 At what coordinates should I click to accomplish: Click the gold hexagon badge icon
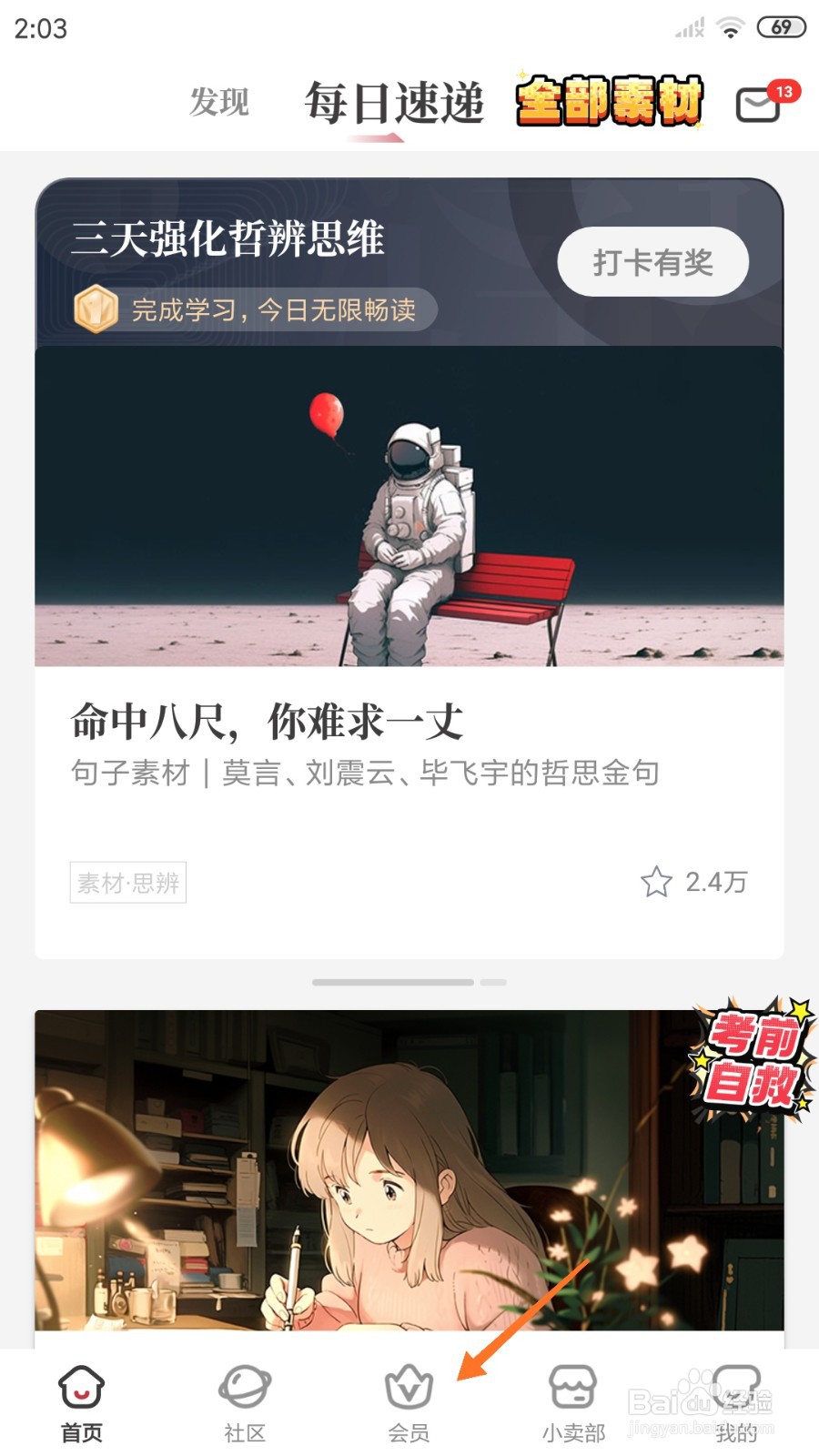click(97, 311)
